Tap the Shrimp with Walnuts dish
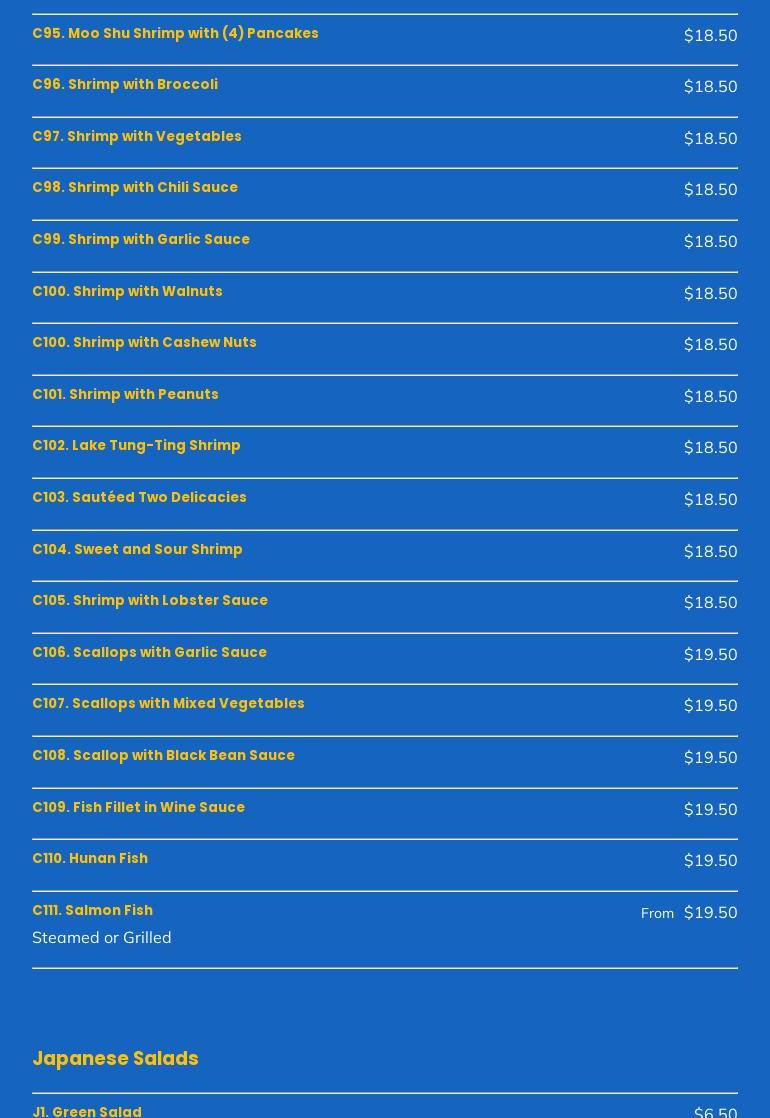The height and width of the screenshot is (1118, 770). tap(127, 292)
